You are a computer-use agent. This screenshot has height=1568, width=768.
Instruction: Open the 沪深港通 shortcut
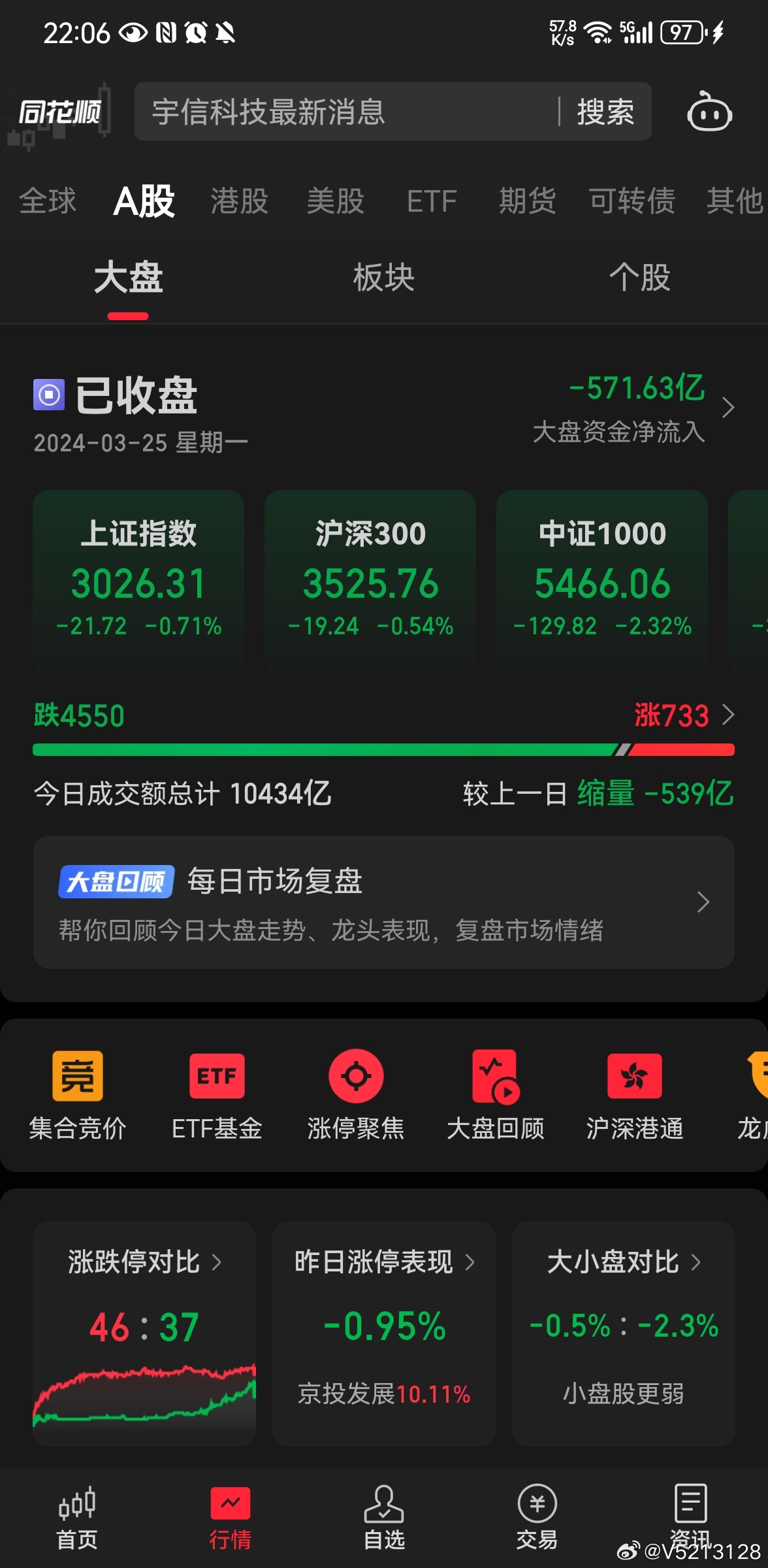click(x=635, y=1095)
